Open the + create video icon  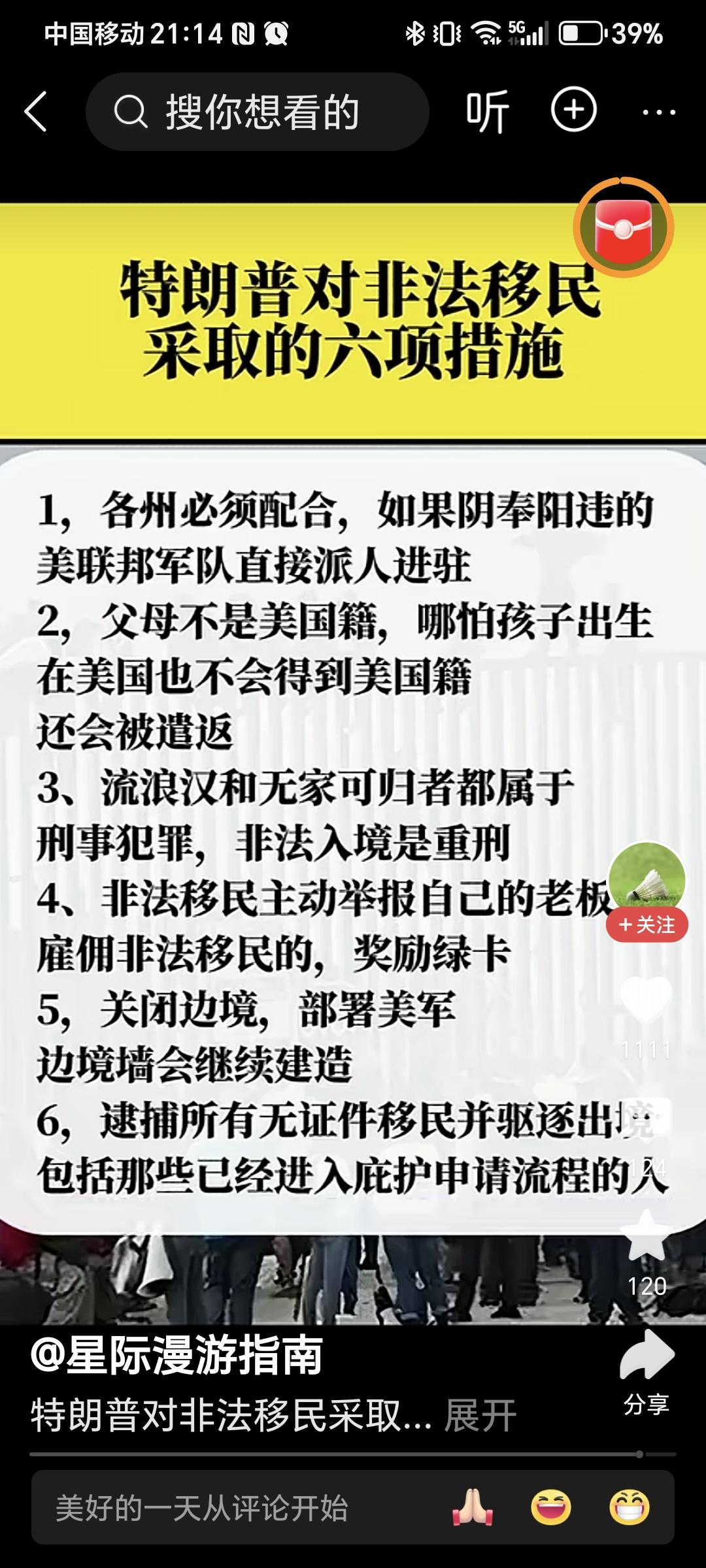(573, 110)
